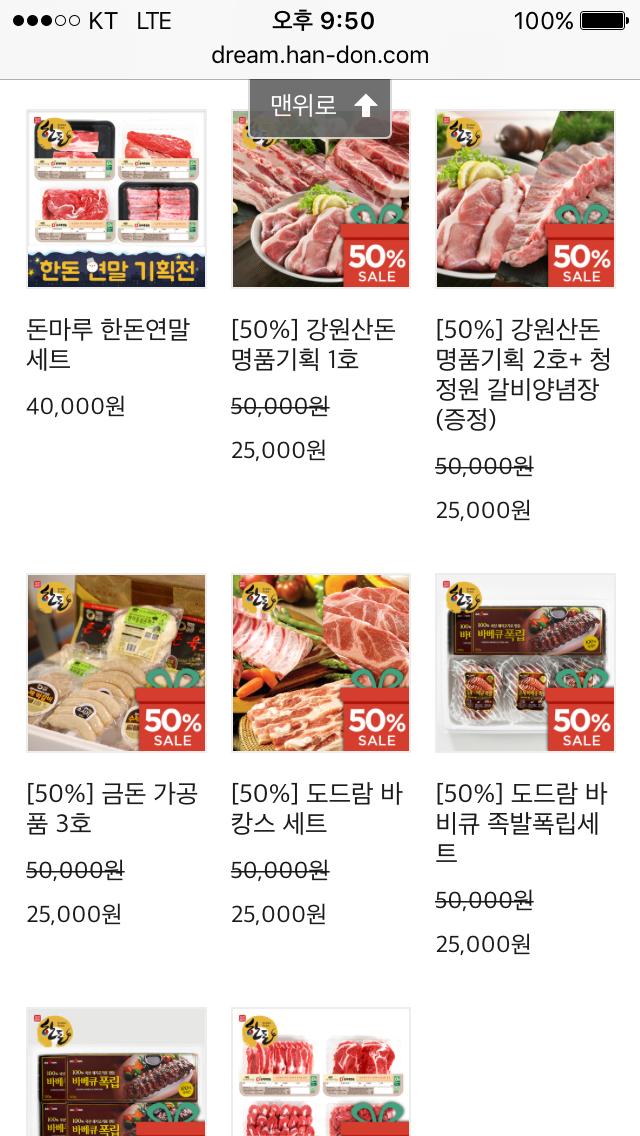Open the 돈마루 한돈연말 세트 product

coord(116,199)
